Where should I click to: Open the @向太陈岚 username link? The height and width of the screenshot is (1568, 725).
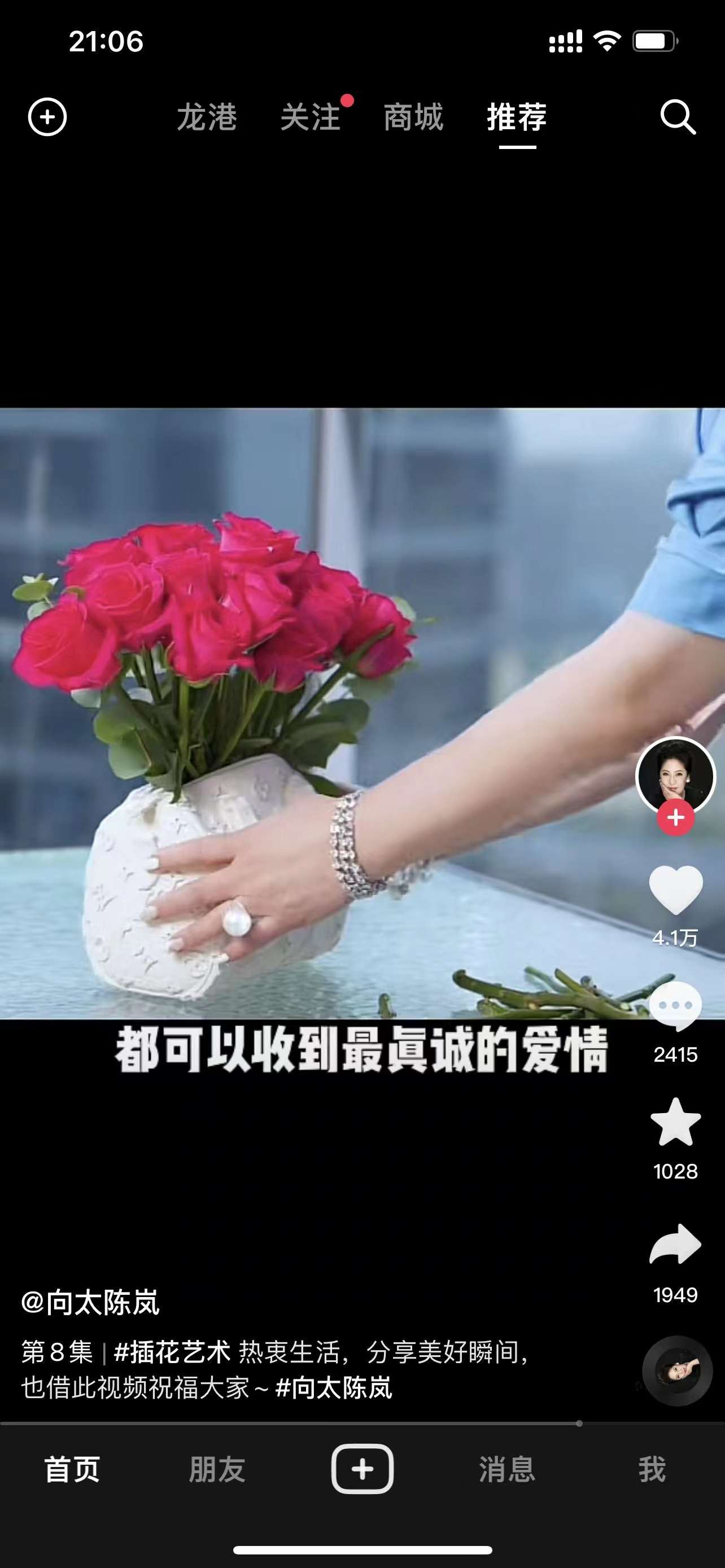click(90, 1303)
